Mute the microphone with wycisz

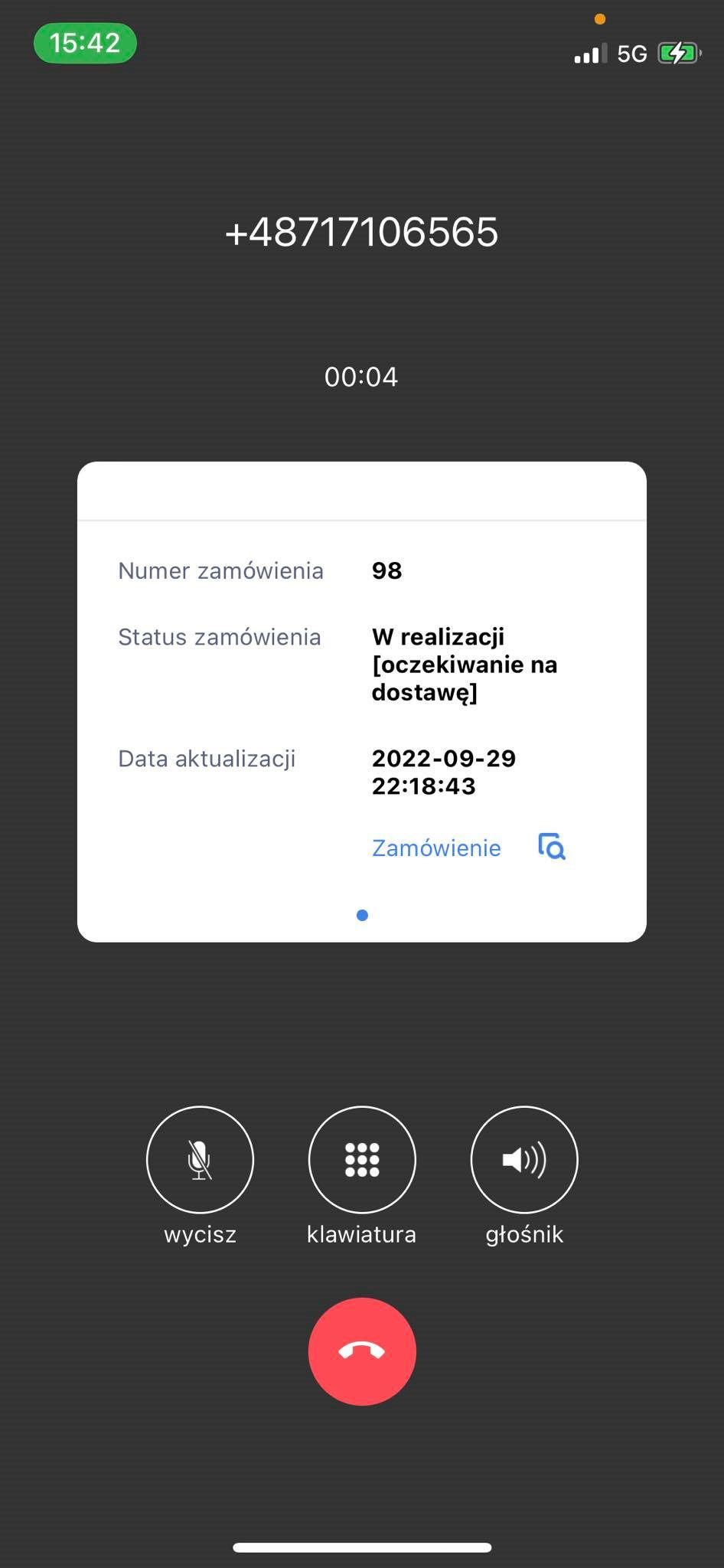200,1159
